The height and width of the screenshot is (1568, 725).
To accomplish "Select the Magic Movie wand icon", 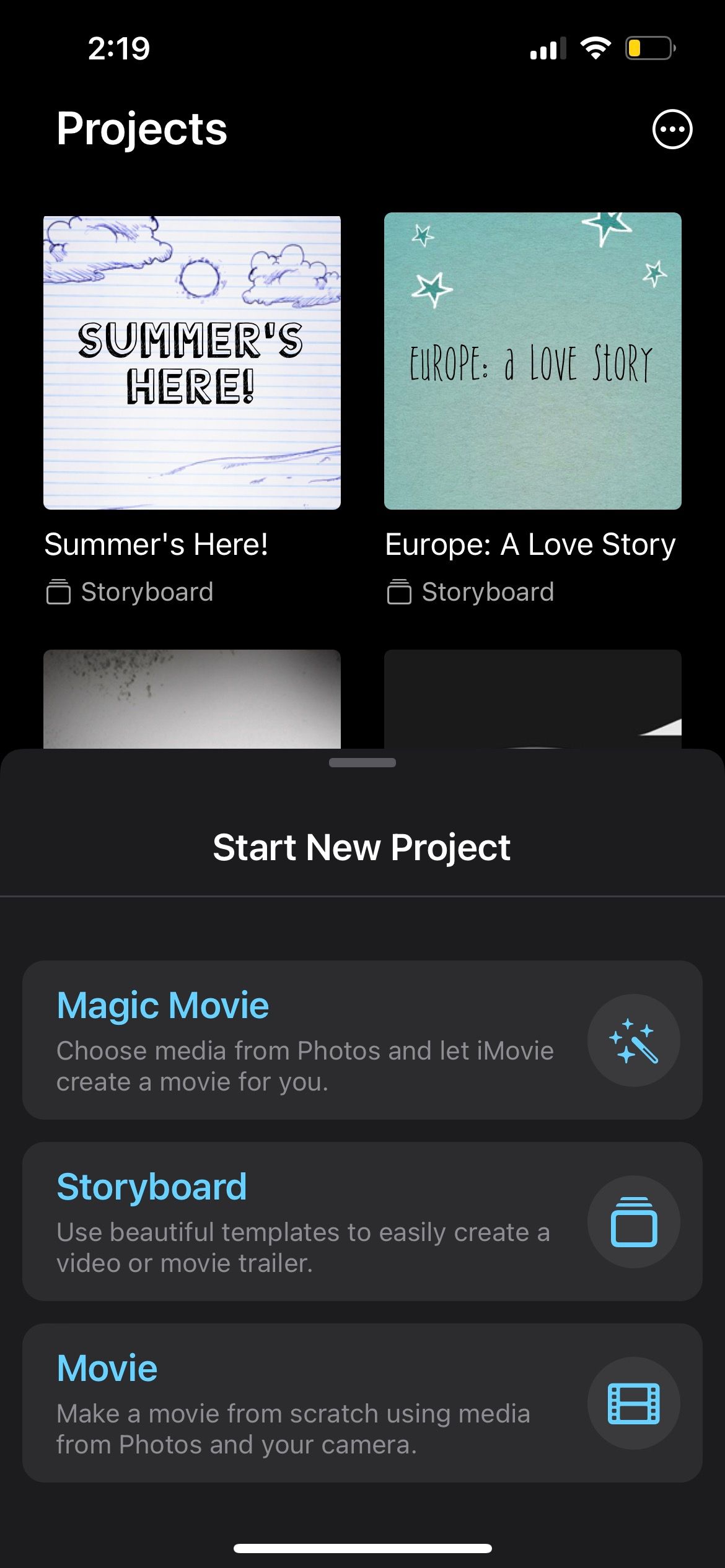I will (x=633, y=1041).
